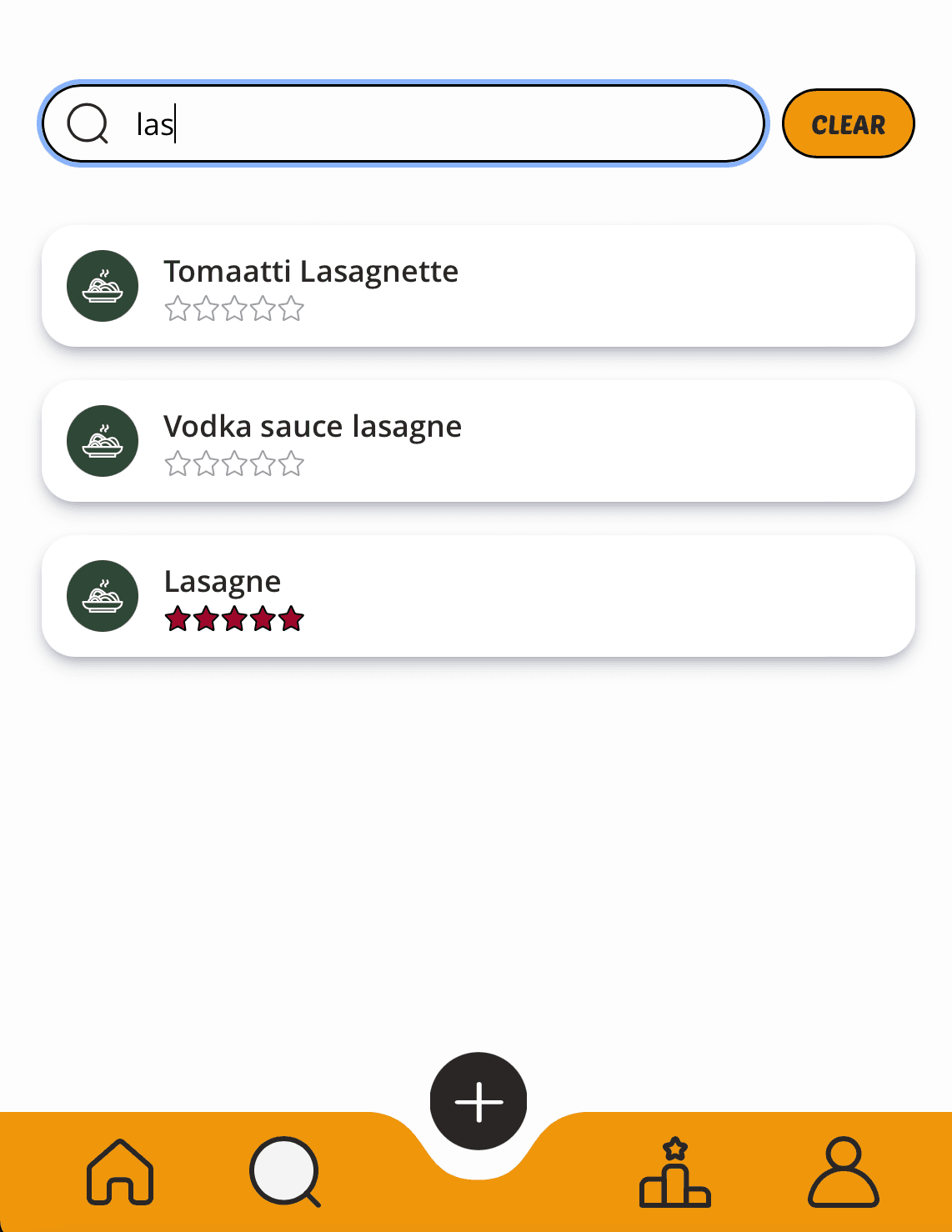Open the five-star Lasagne recipe
This screenshot has height=1232, width=952.
pos(478,596)
